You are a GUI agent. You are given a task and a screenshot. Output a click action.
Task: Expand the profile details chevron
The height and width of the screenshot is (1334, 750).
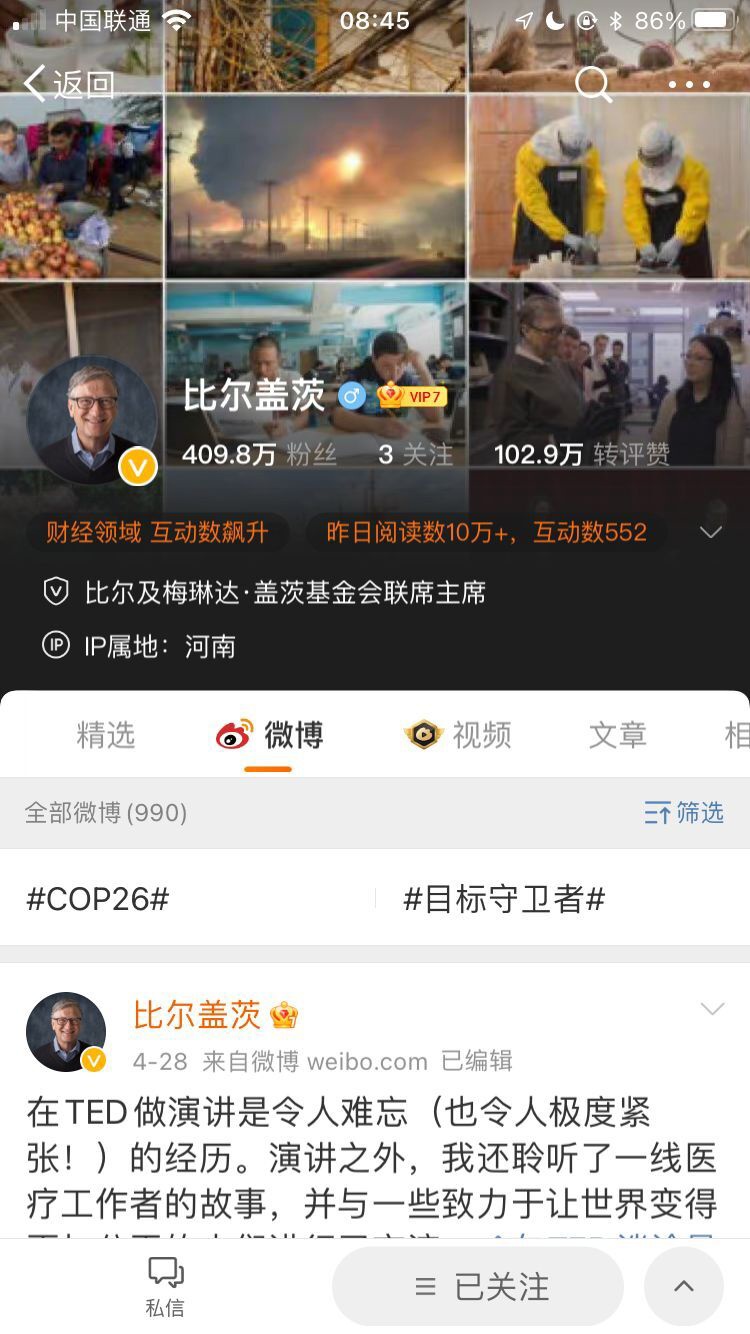(x=711, y=532)
